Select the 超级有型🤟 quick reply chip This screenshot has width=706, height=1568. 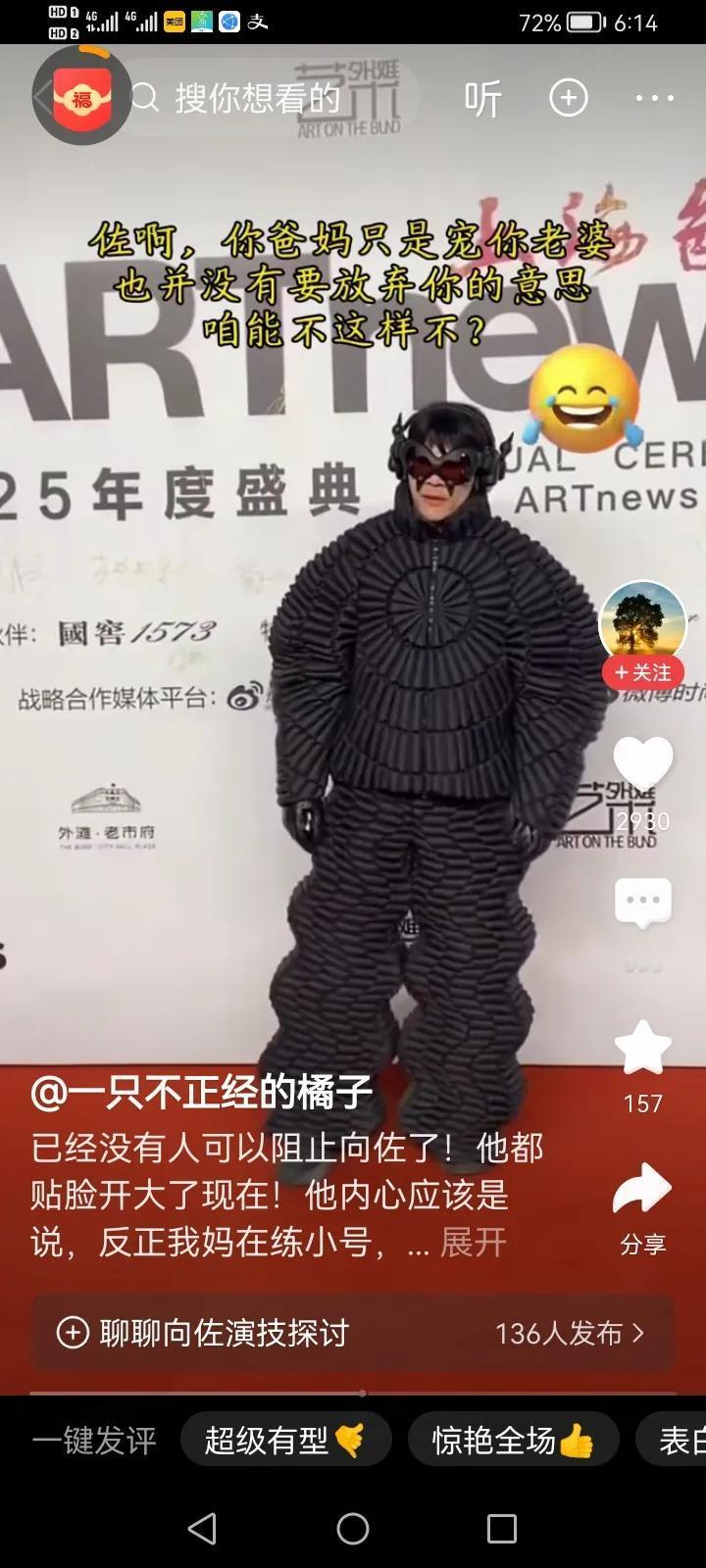(286, 1438)
